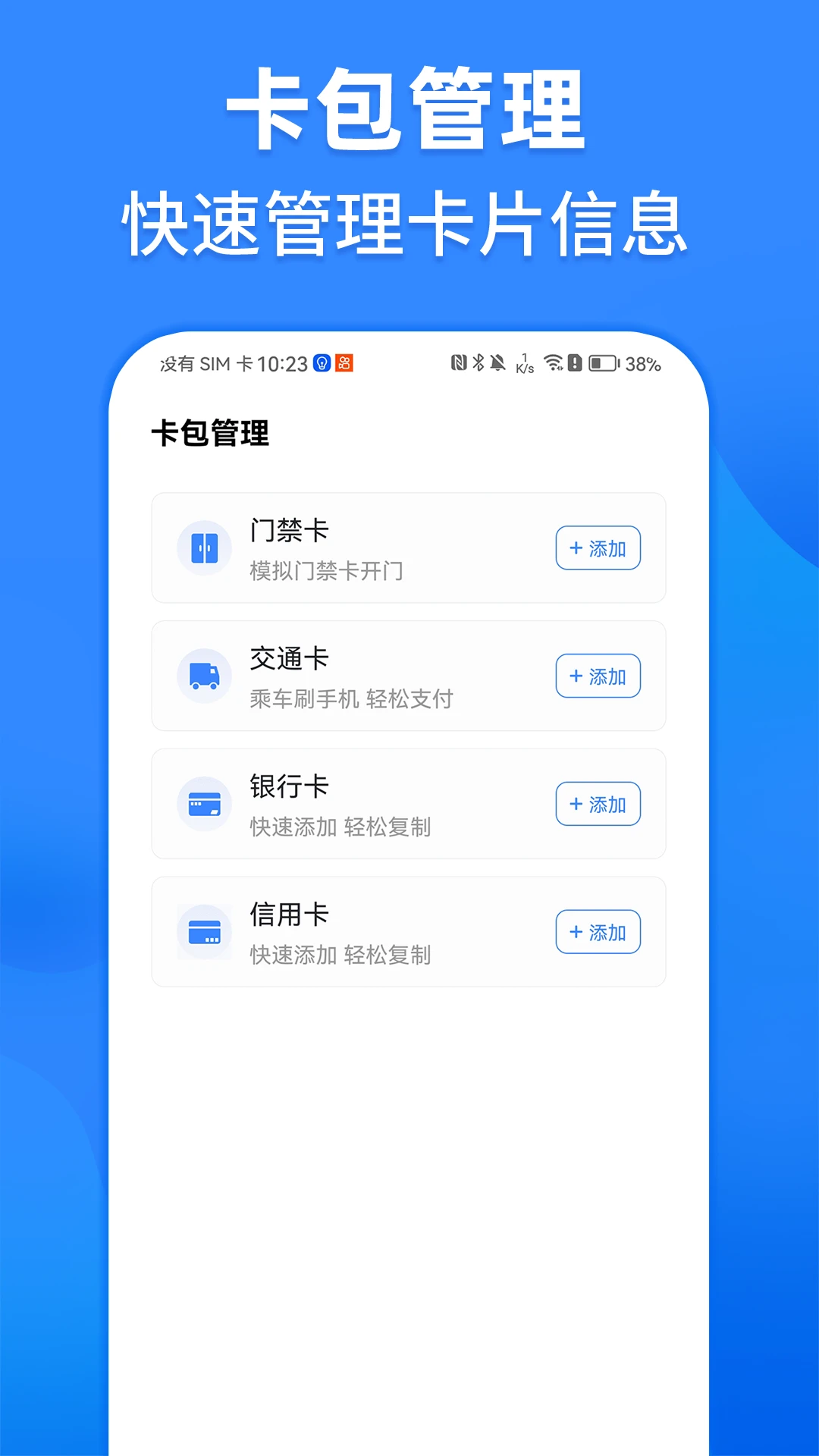Add a new 交通卡 transit card
This screenshot has width=819, height=1456.
[597, 676]
